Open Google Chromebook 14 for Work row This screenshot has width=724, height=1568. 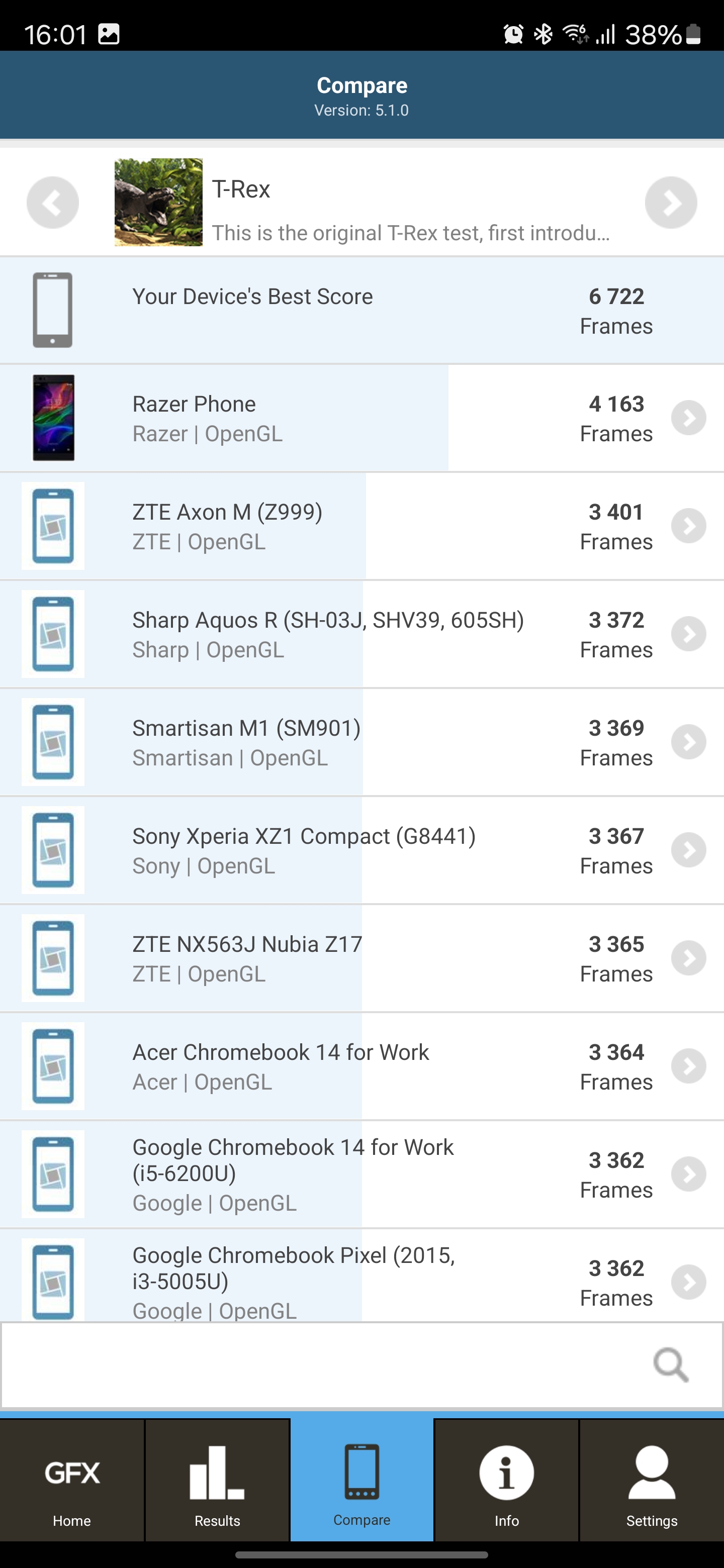pyautogui.click(x=361, y=1174)
